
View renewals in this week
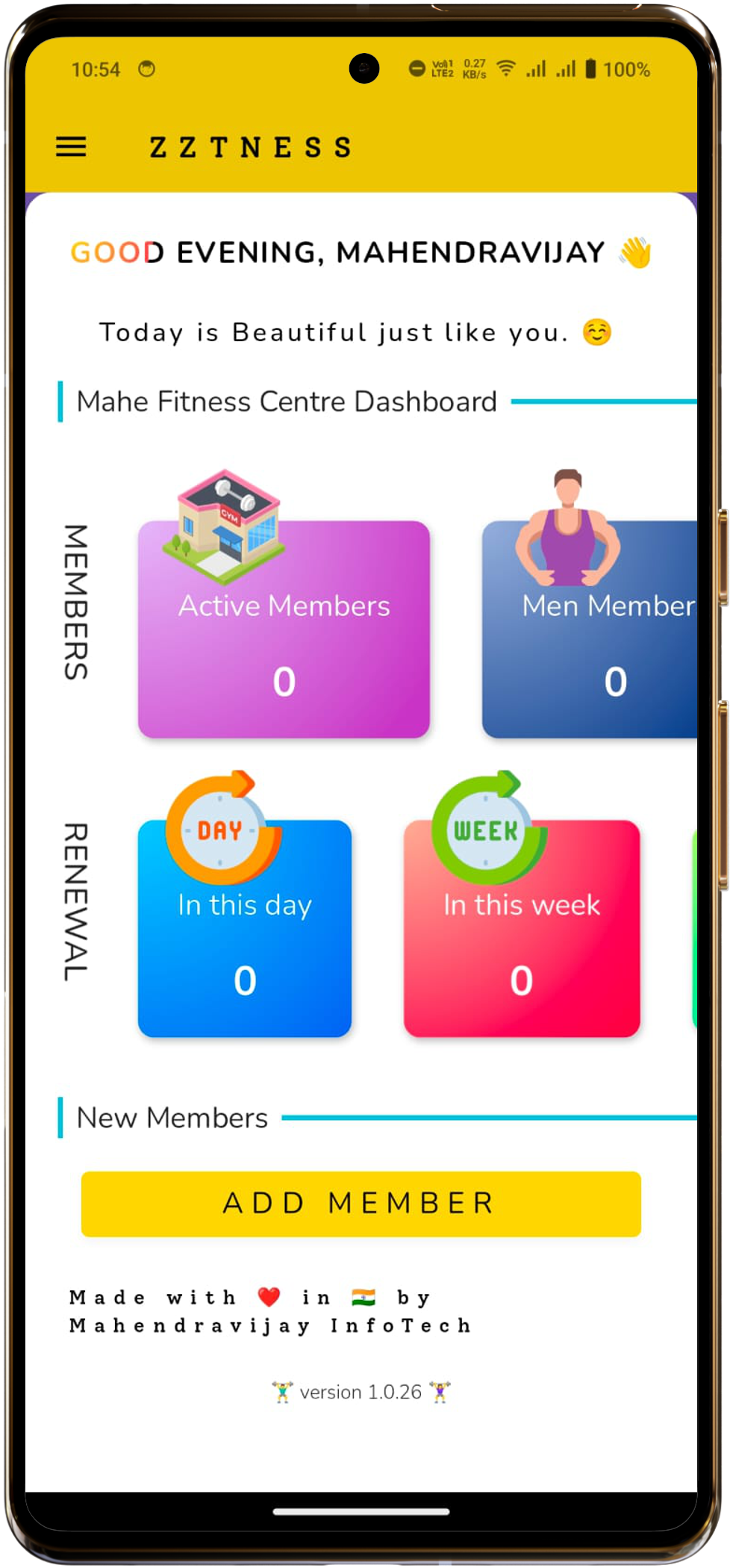pos(521,927)
